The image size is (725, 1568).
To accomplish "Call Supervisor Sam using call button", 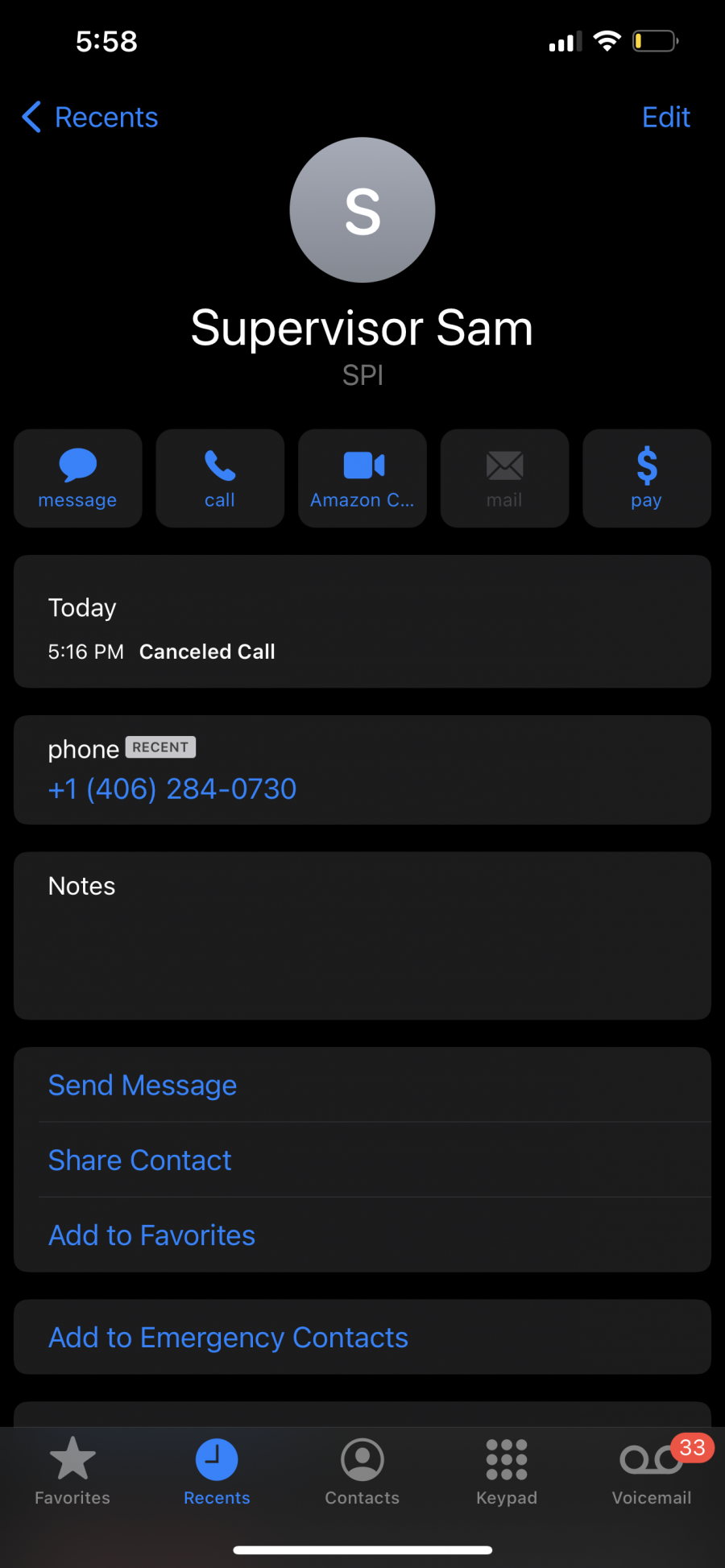I will coord(220,478).
